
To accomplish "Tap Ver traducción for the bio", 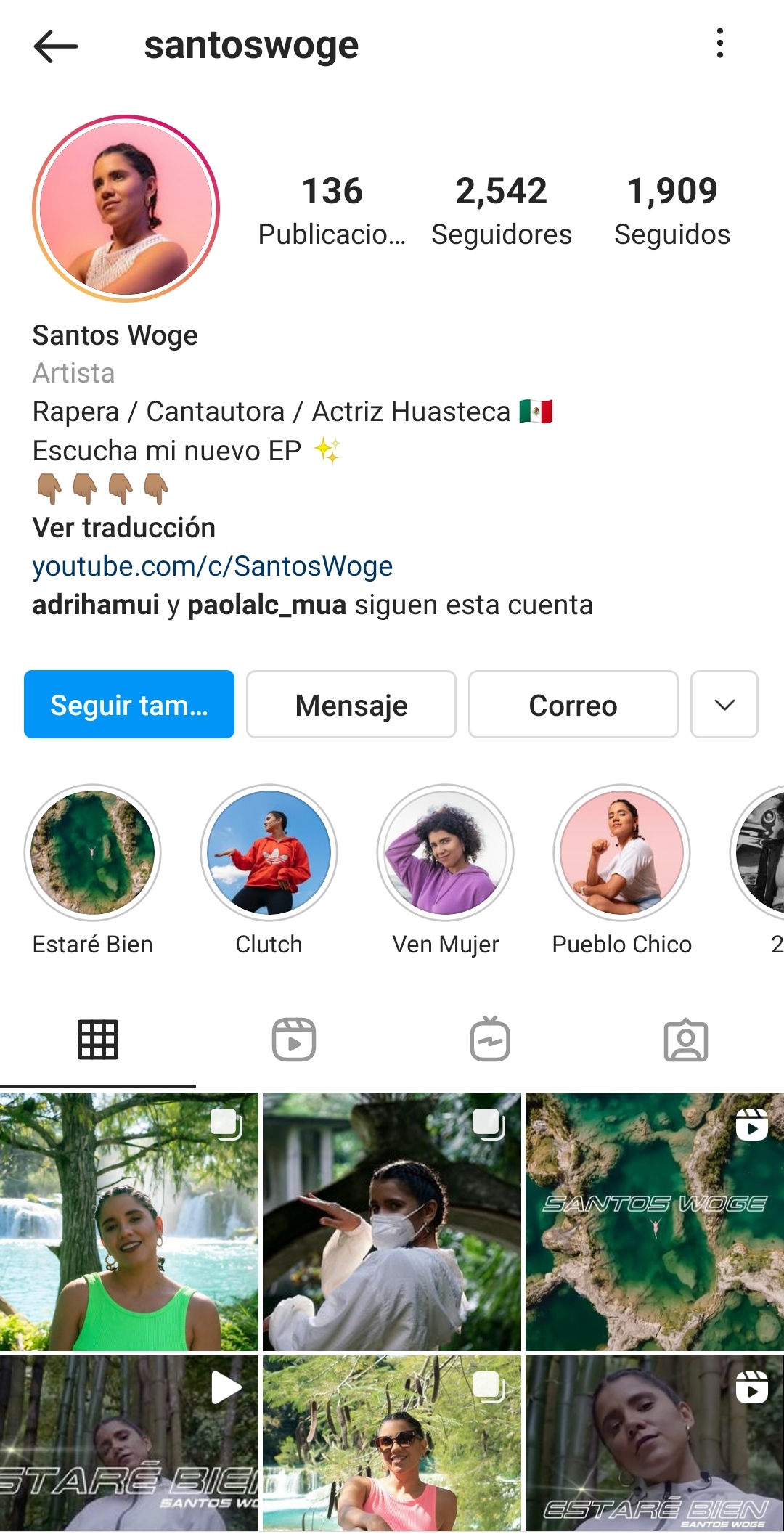I will click(x=124, y=528).
